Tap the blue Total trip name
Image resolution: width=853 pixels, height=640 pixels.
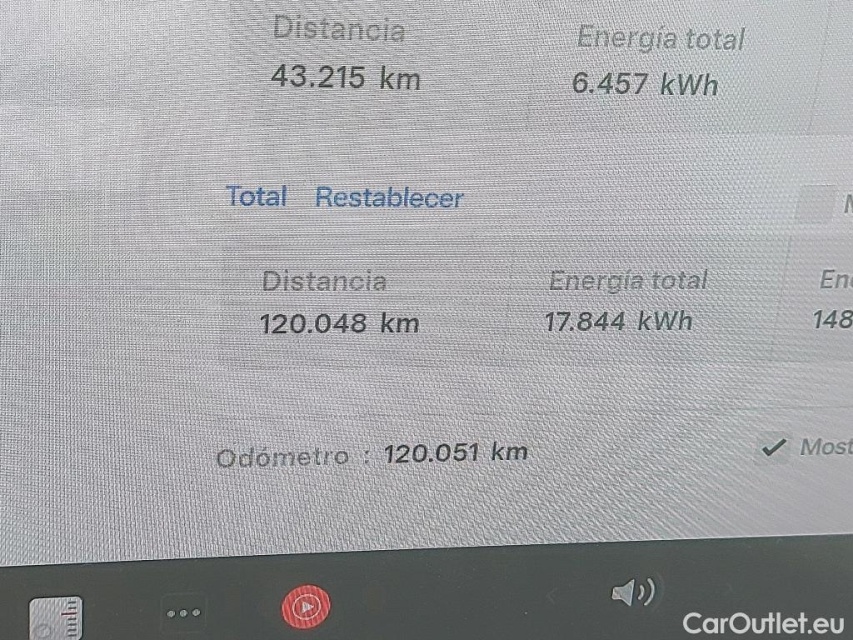[256, 197]
